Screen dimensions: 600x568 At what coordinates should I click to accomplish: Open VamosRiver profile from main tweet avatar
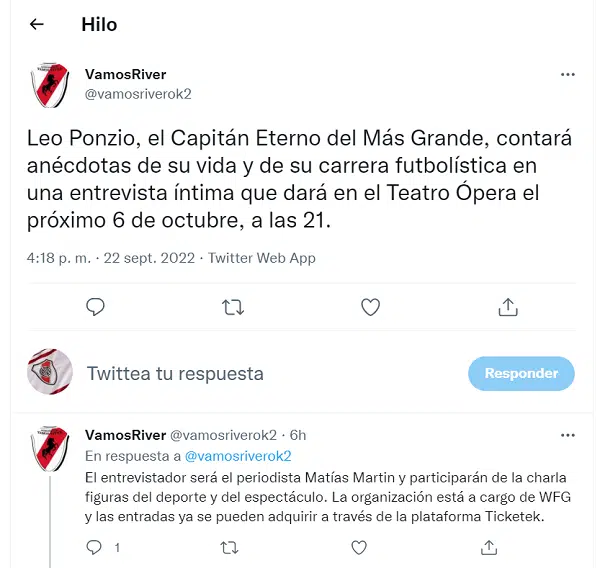coord(48,85)
